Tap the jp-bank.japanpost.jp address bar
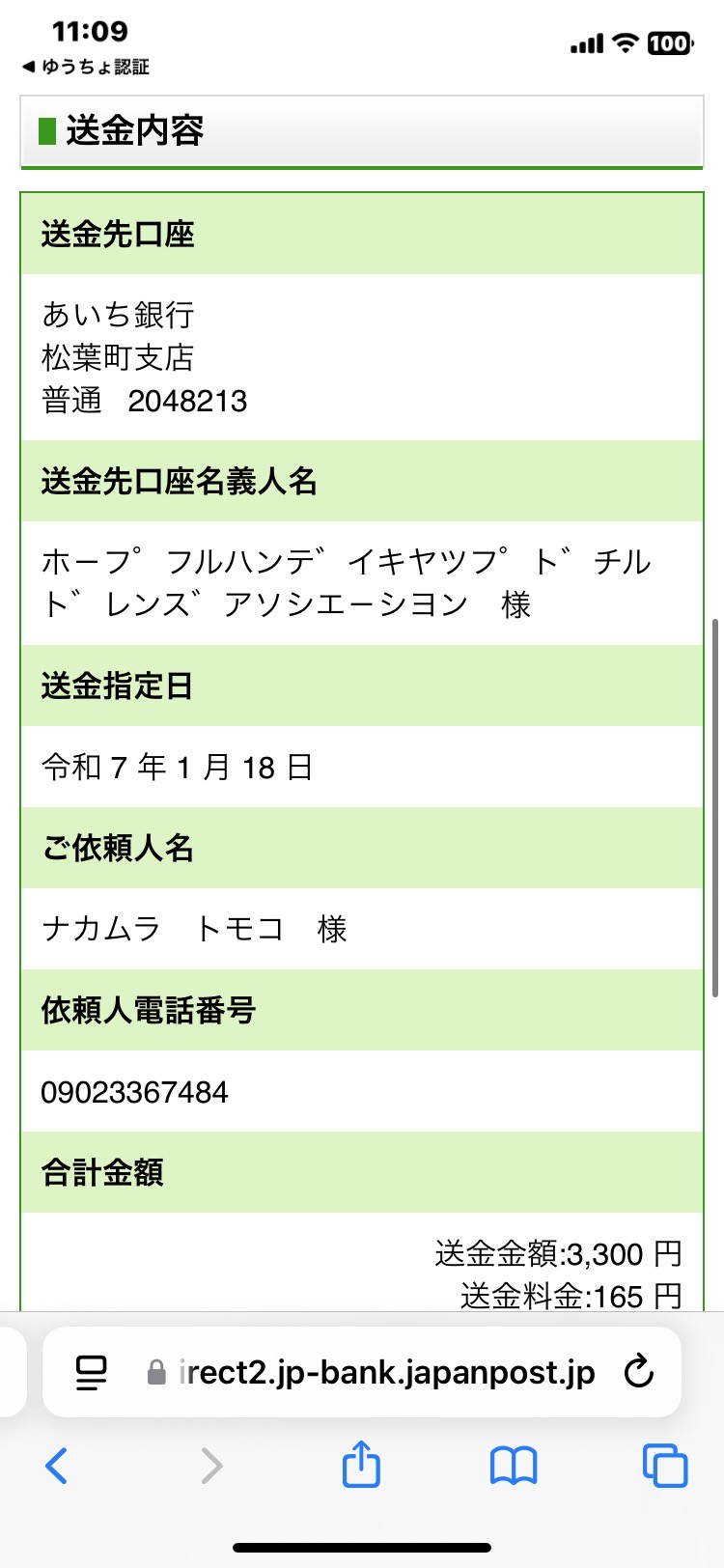Image resolution: width=724 pixels, height=1568 pixels. [x=371, y=1372]
